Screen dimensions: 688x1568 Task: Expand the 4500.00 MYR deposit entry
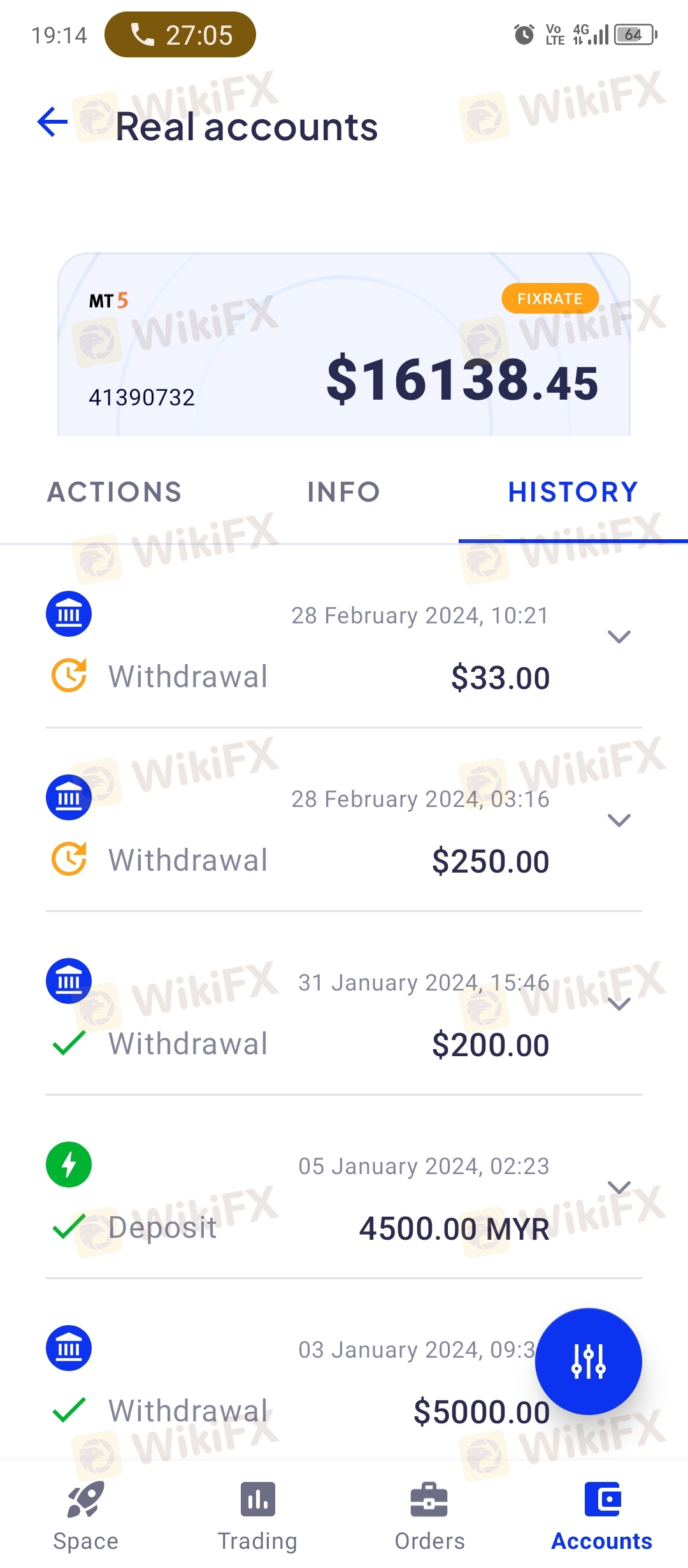point(619,1187)
